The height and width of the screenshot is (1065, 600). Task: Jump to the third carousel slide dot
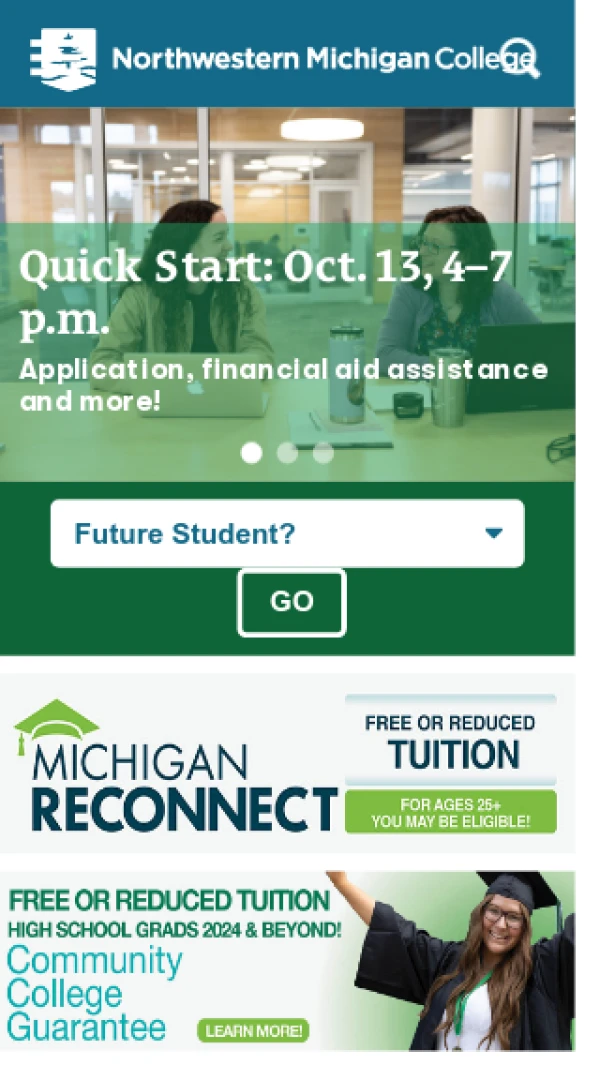pos(323,453)
